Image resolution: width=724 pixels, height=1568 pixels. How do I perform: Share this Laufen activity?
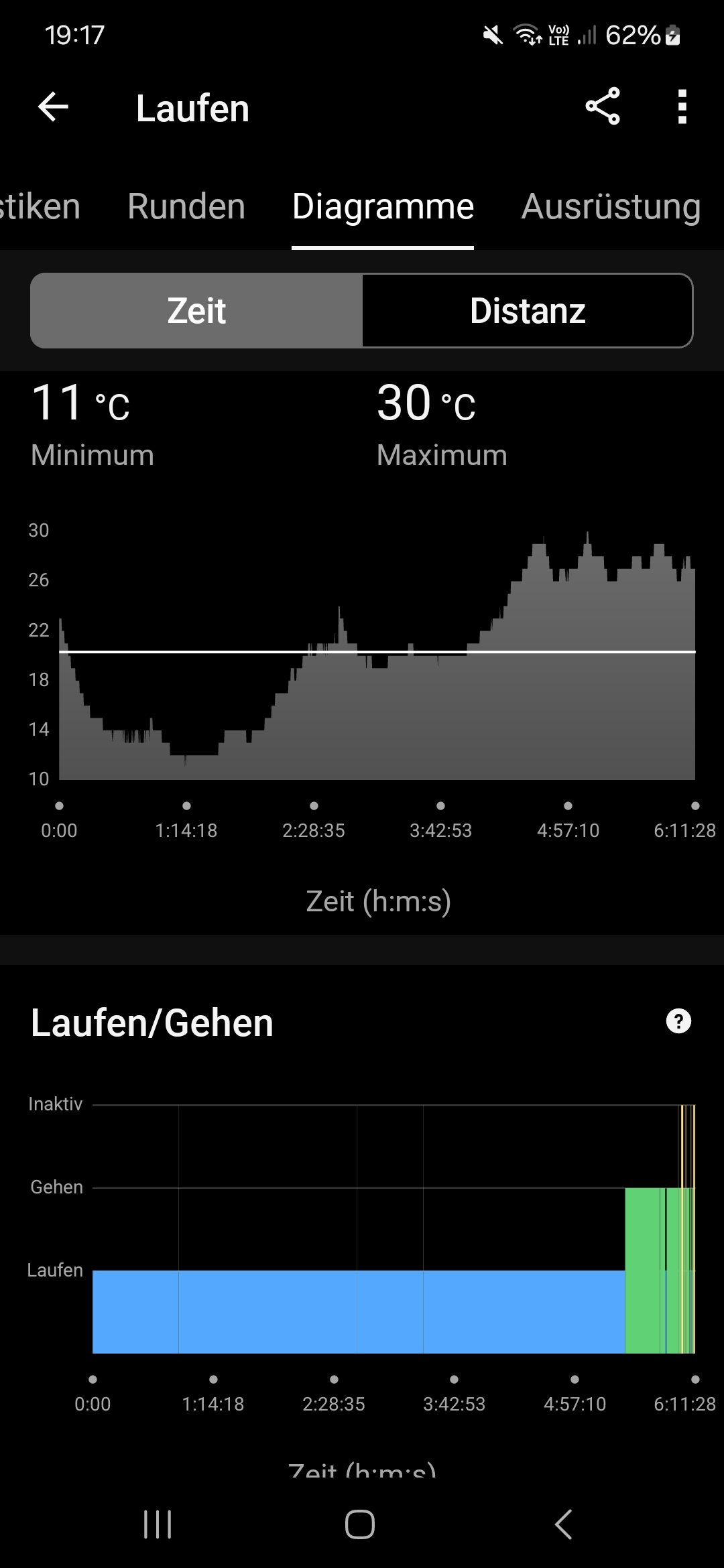point(603,107)
